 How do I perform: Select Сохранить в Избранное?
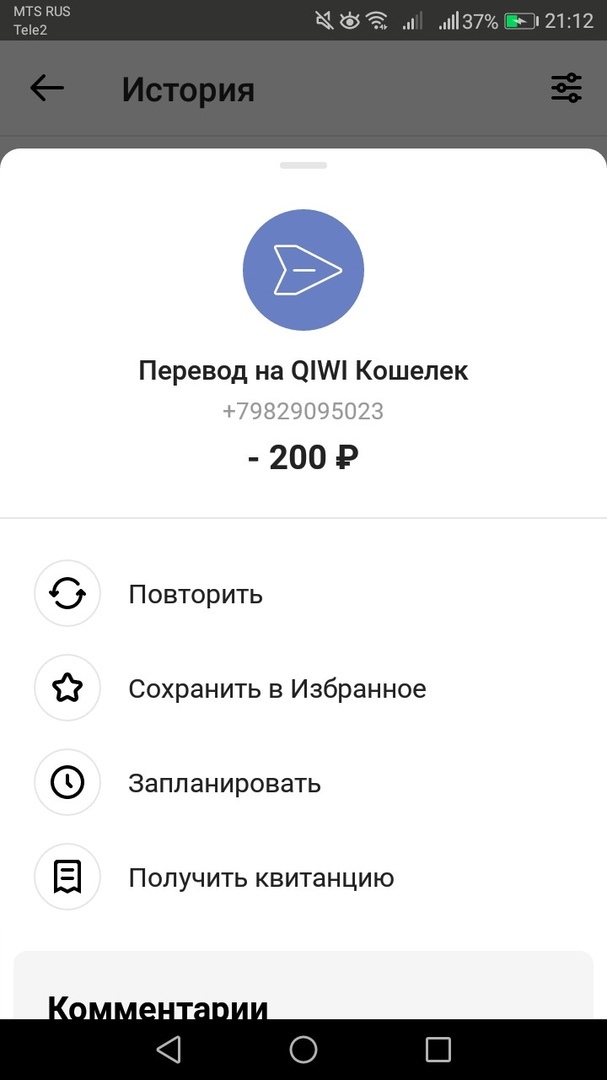(x=277, y=689)
